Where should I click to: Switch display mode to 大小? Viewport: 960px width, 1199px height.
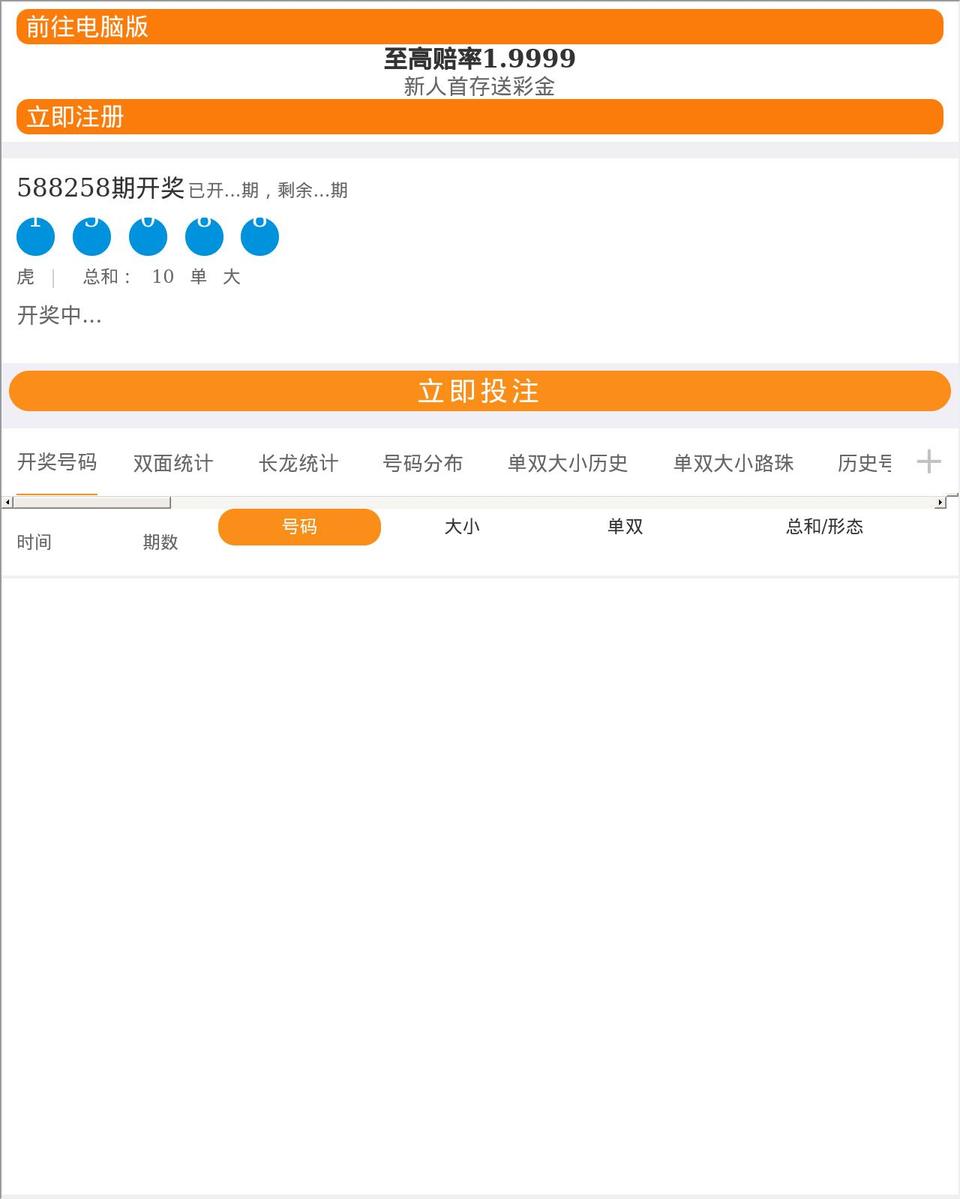click(x=461, y=526)
